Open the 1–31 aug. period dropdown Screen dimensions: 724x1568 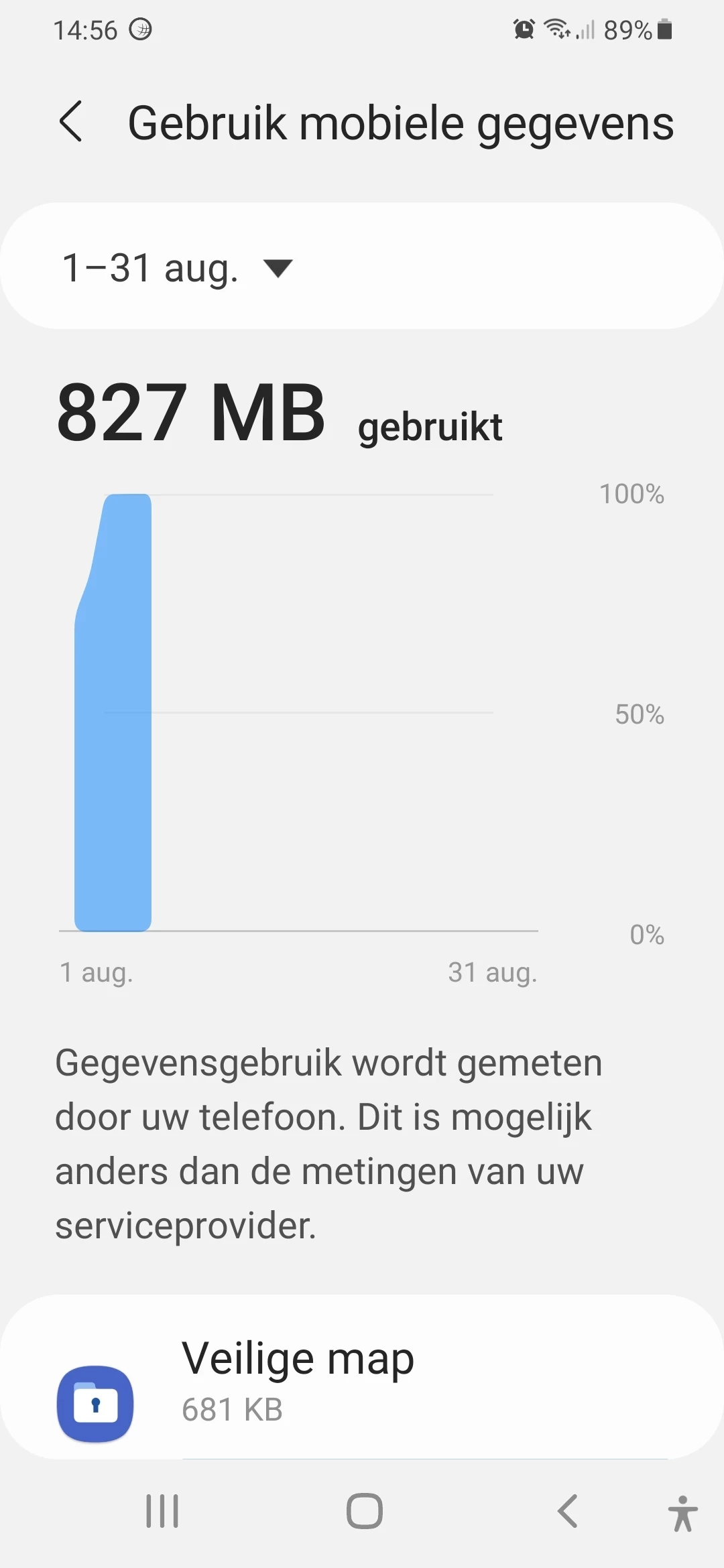click(x=178, y=268)
